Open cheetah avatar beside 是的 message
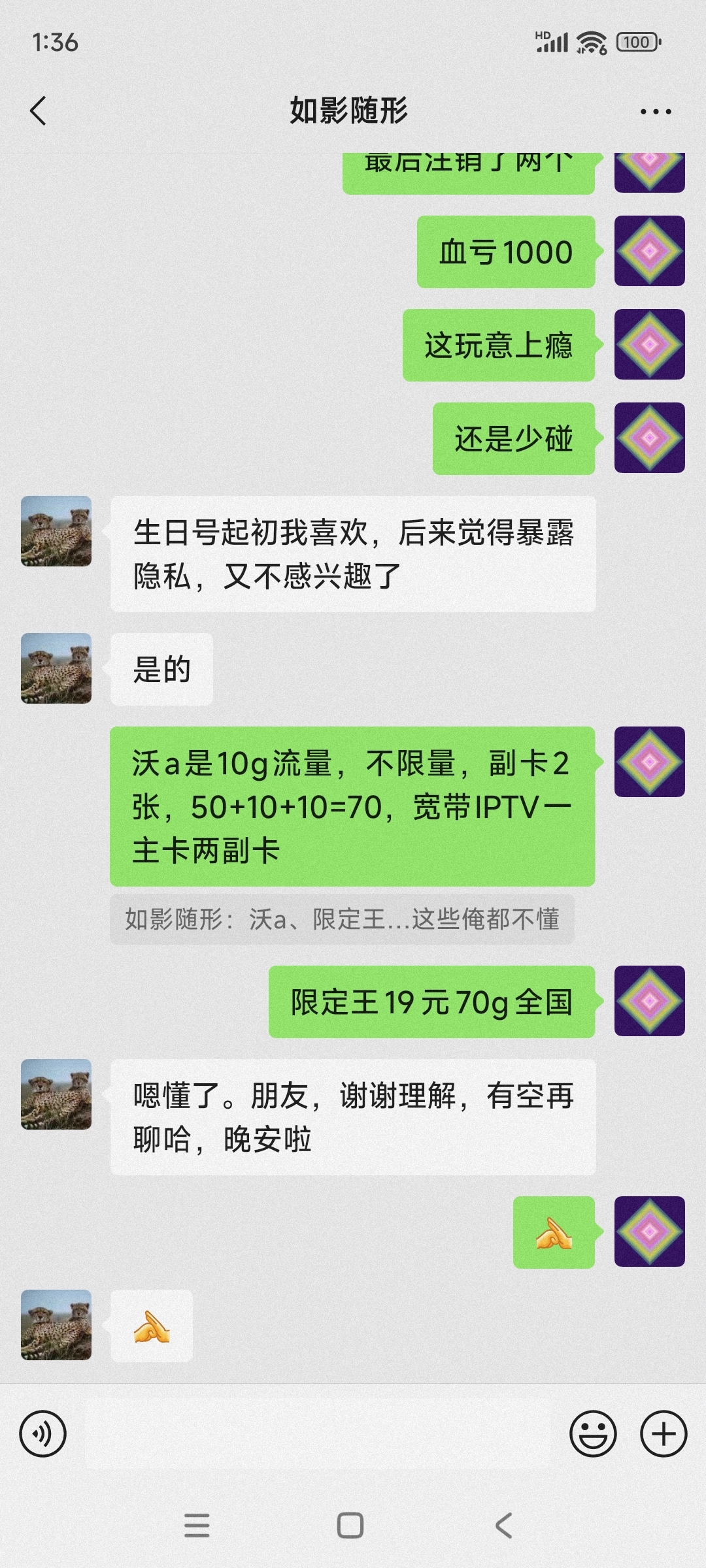This screenshot has height=1568, width=706. [x=56, y=668]
